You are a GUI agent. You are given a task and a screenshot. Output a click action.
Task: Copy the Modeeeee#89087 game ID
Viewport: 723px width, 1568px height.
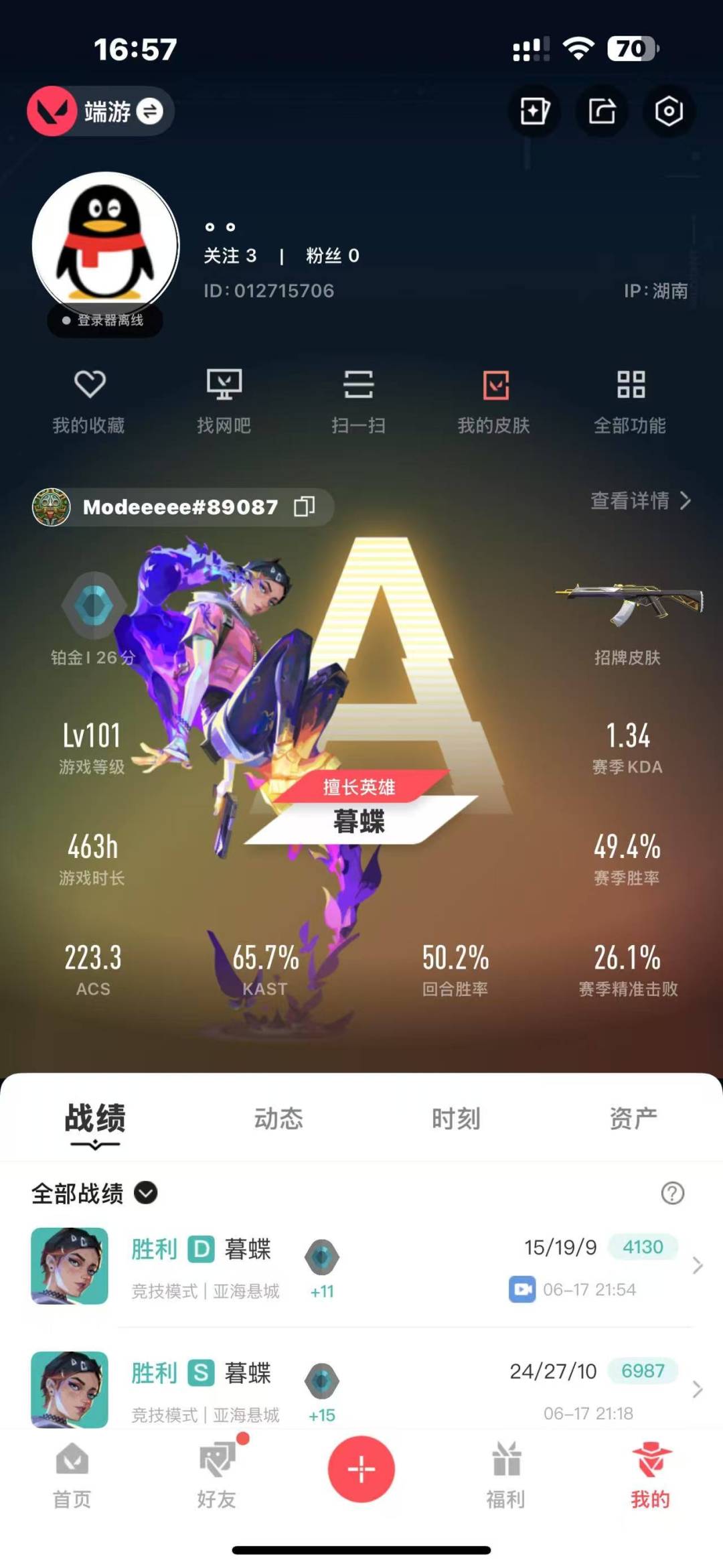click(305, 506)
